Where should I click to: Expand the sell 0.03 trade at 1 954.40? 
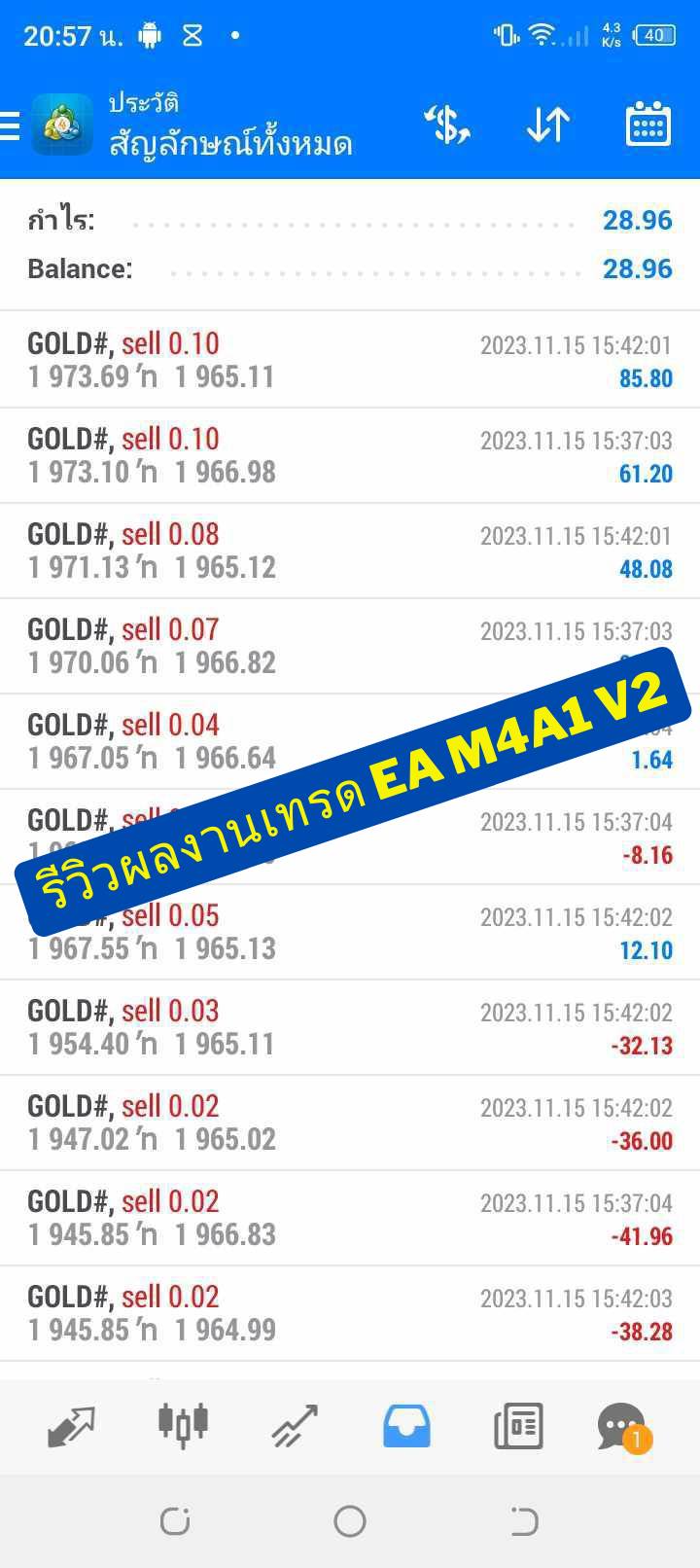click(350, 1027)
